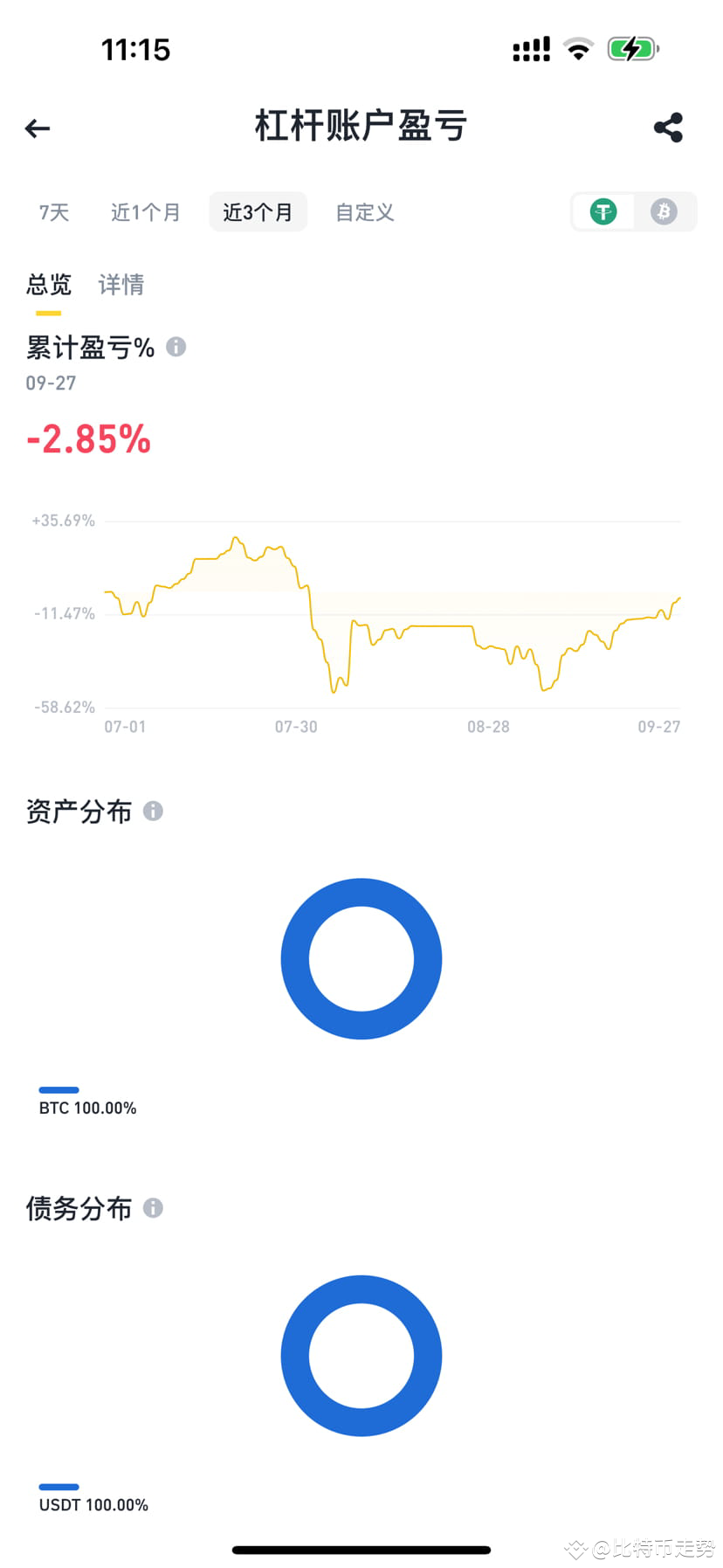Switch to the 总览 tab
The image size is (723, 1568).
pos(48,285)
